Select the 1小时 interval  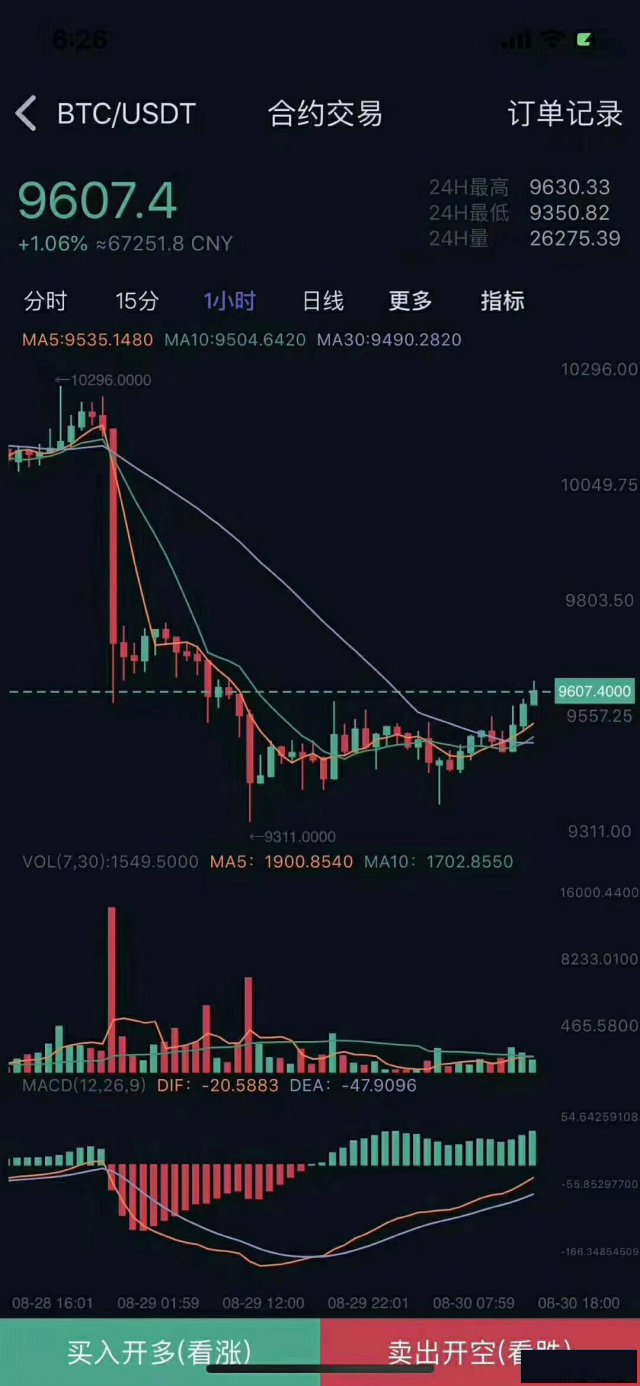[230, 301]
